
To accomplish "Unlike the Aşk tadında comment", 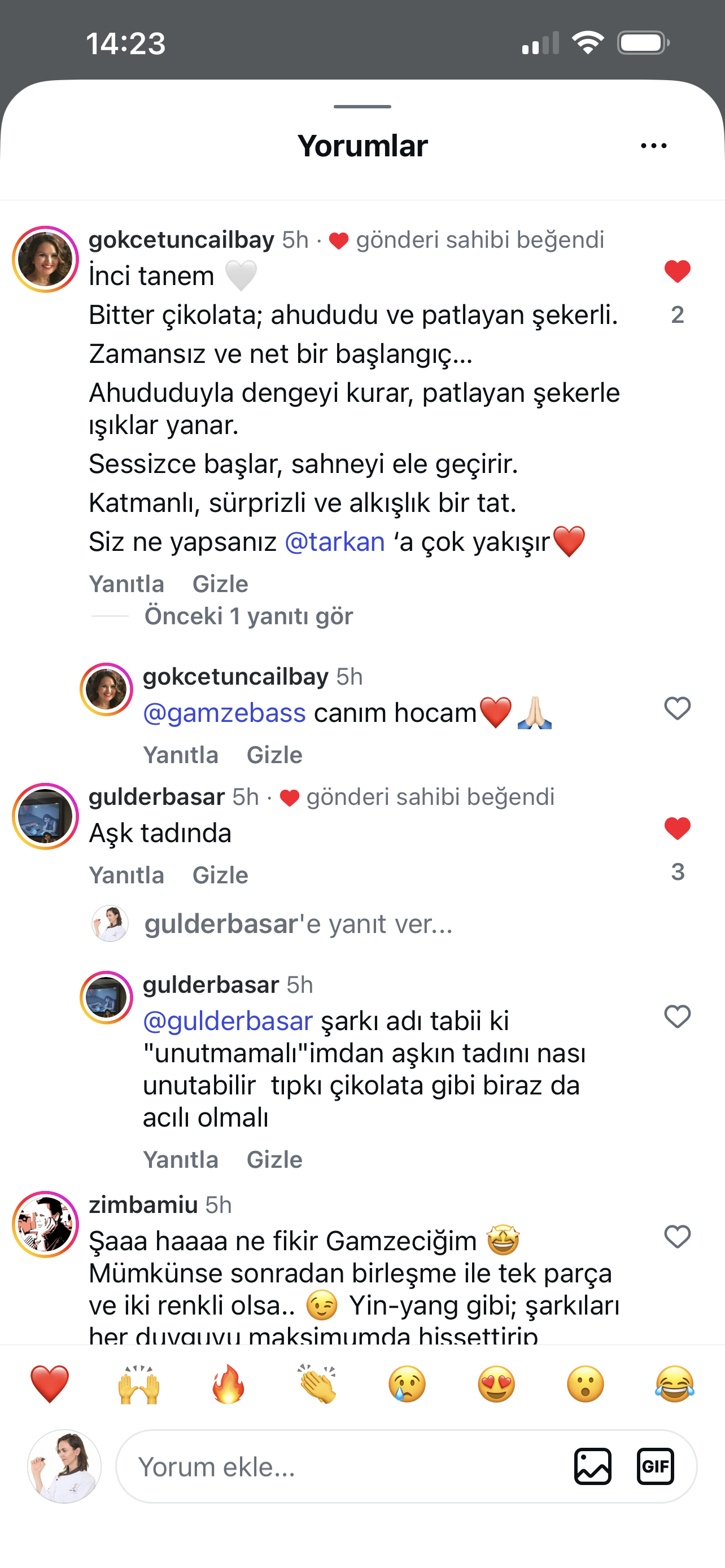I will click(x=677, y=829).
